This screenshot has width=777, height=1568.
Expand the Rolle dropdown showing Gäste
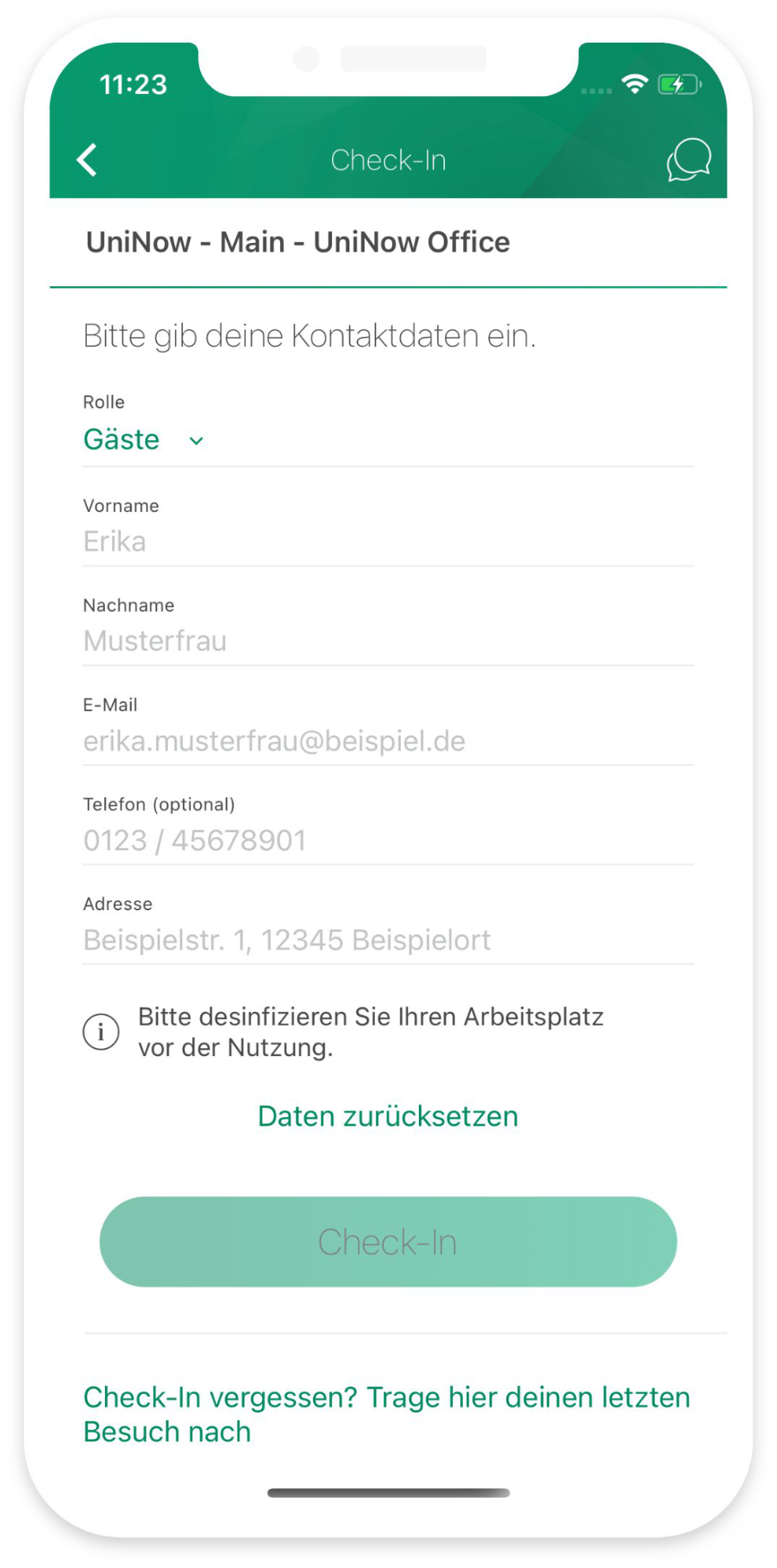click(144, 440)
